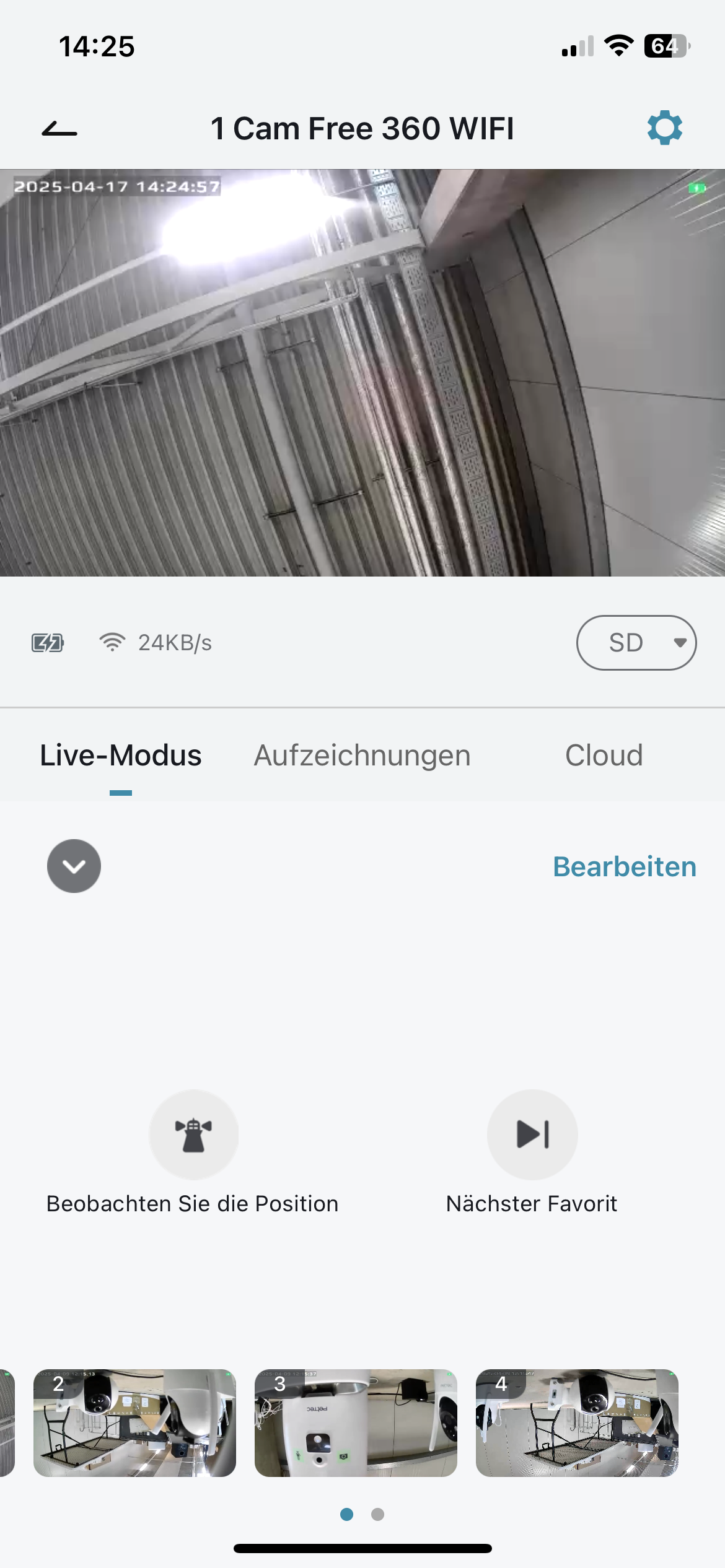This screenshot has height=1568, width=725.
Task: Jump to Nächster Favorit
Action: tap(532, 1135)
